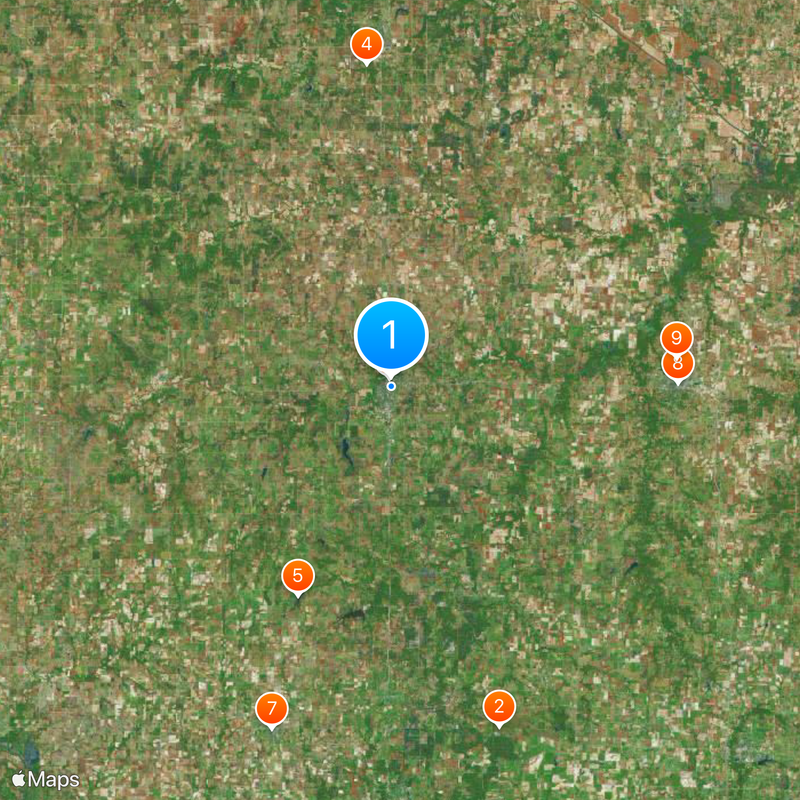Select the orange pin labeled 7
The width and height of the screenshot is (800, 800).
point(271,708)
